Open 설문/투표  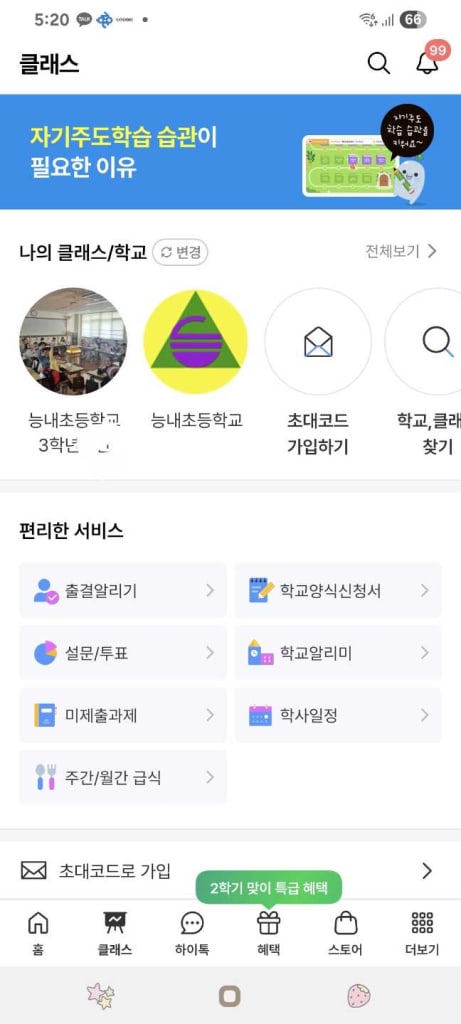pos(123,652)
